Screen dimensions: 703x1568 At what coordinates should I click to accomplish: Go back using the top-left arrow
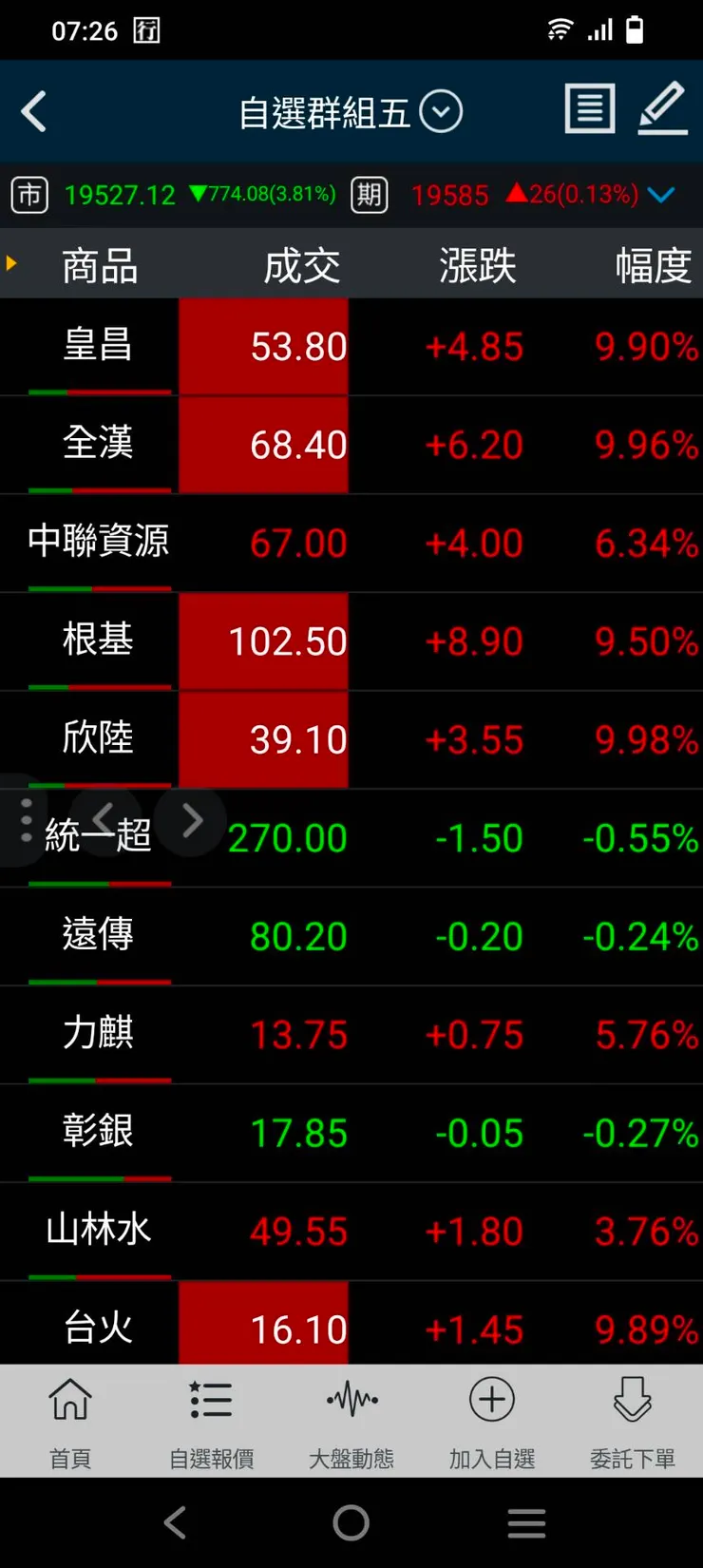tap(34, 112)
